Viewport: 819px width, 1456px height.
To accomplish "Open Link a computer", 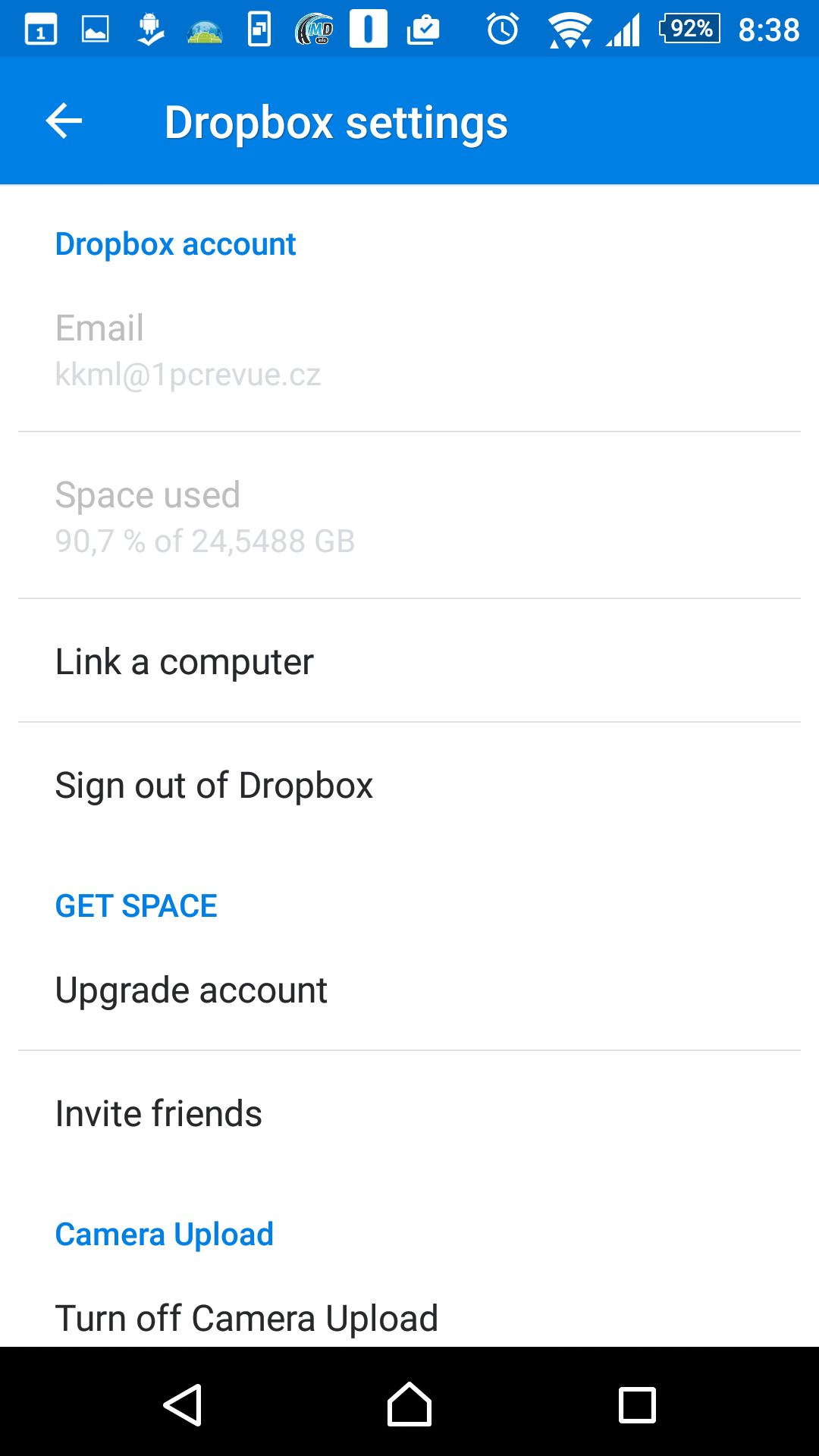I will point(409,661).
